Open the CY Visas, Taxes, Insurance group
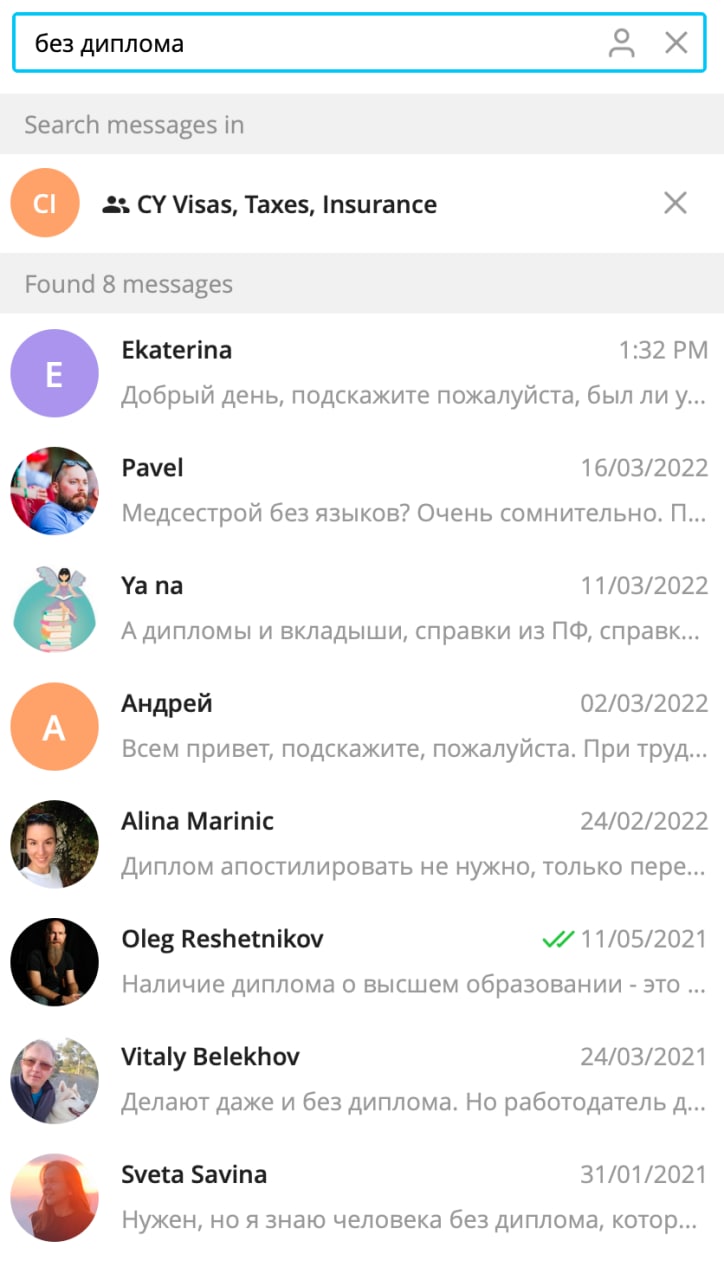 (286, 204)
